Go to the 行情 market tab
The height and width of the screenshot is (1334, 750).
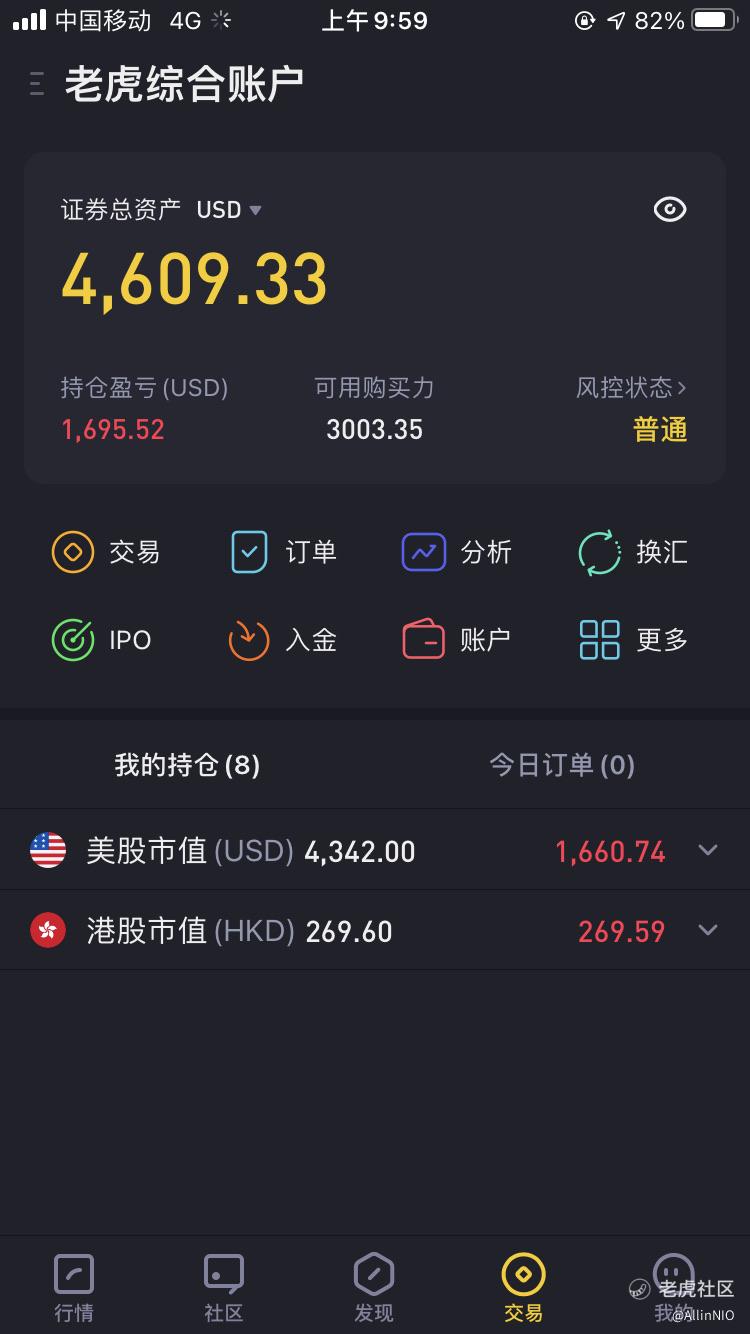coord(74,1288)
